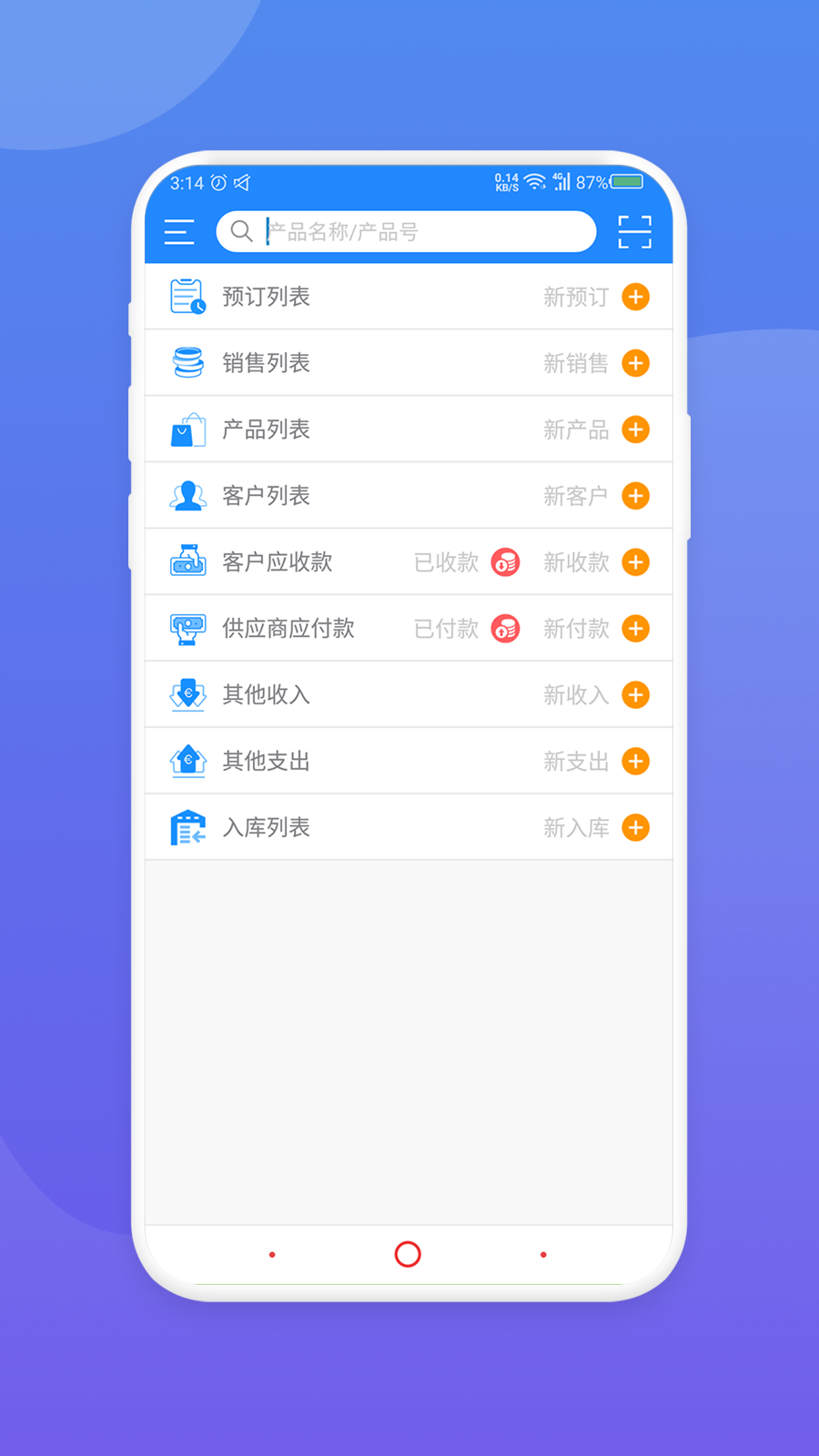Click the red coins icon beside 已付款
The height and width of the screenshot is (1456, 819).
(x=506, y=629)
